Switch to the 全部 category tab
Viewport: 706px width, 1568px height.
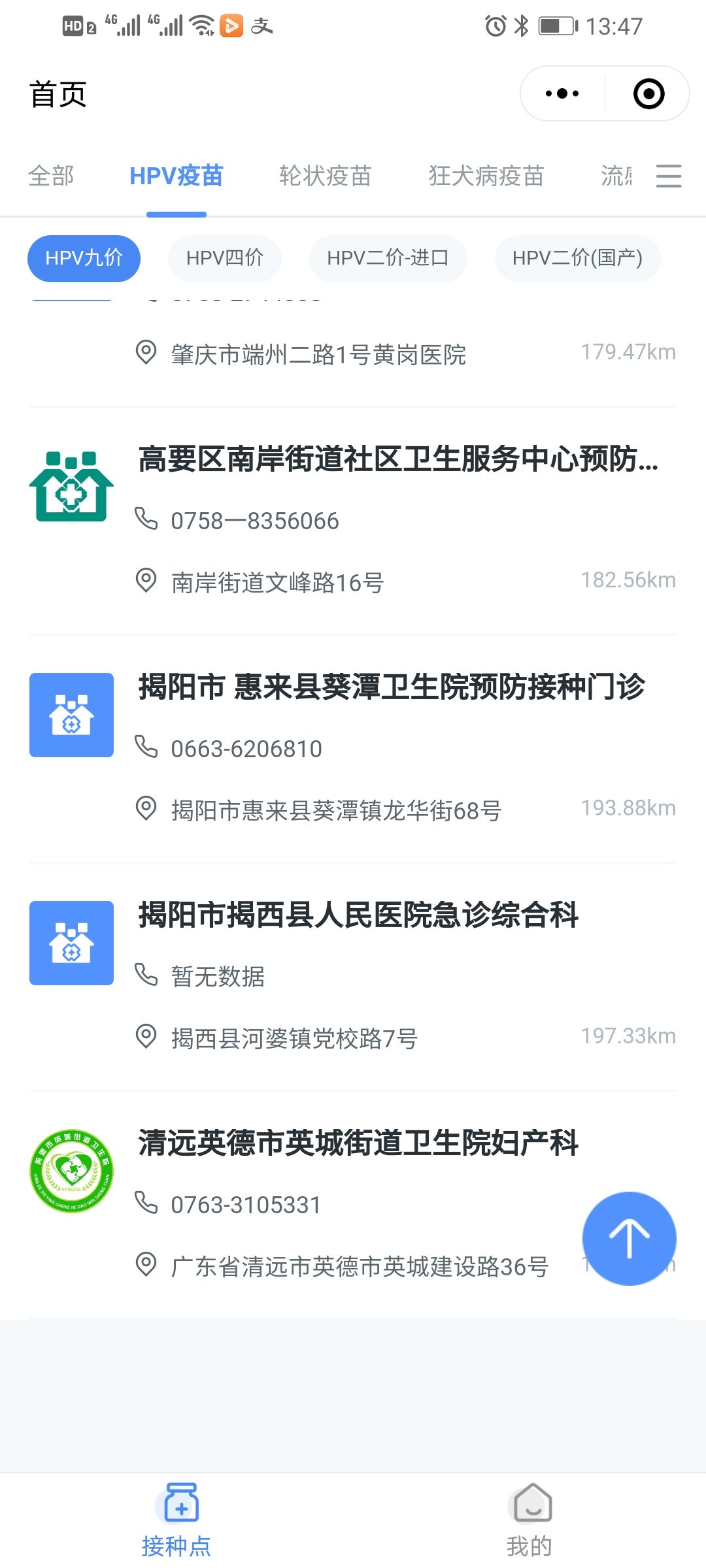(51, 176)
